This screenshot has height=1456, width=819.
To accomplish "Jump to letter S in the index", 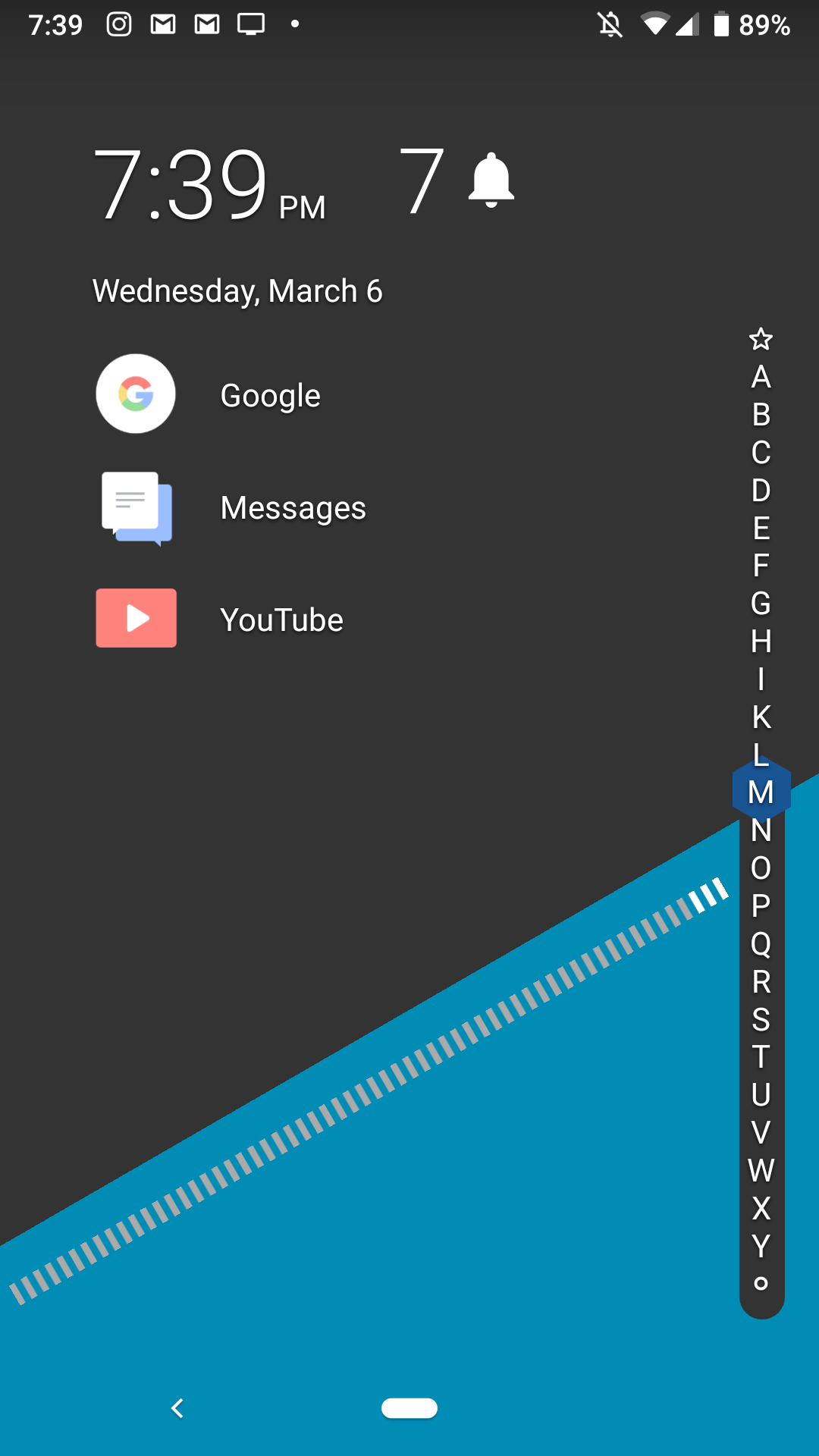I will coord(761,1019).
